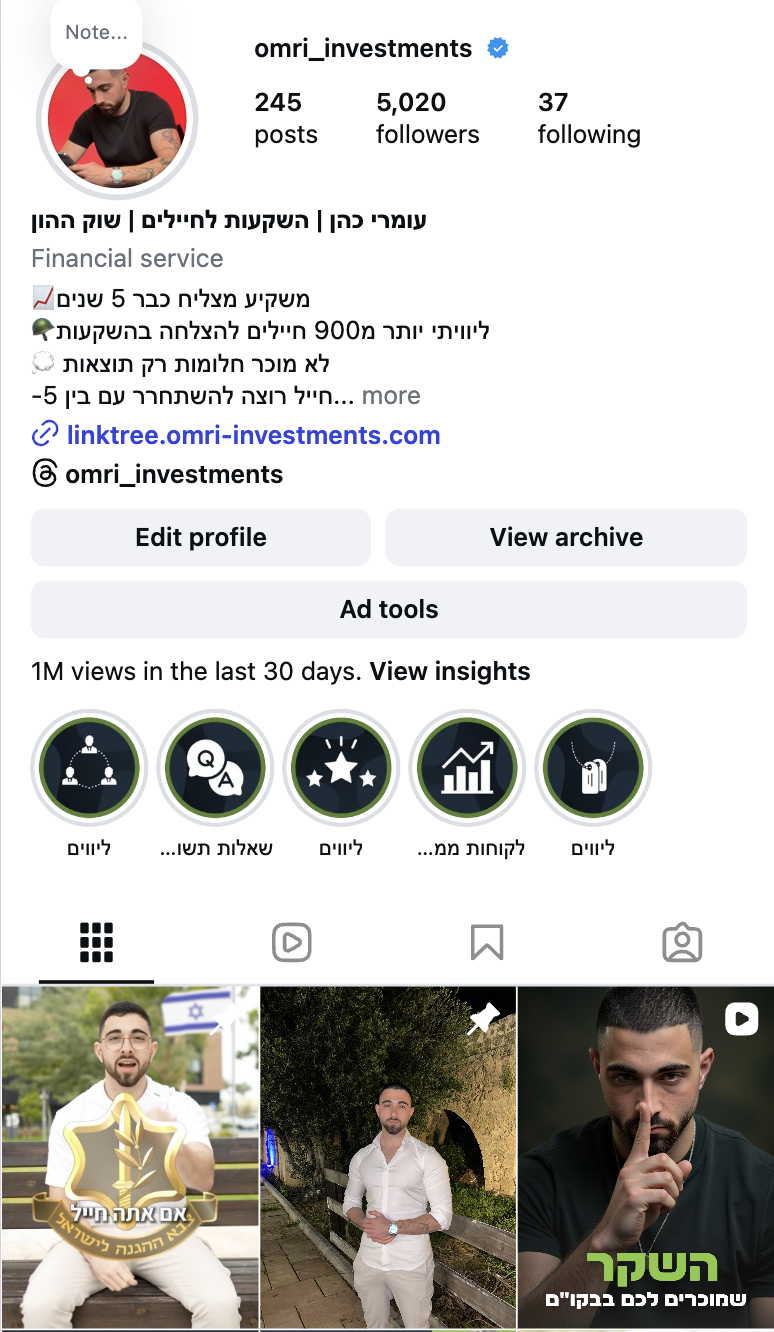
Task: Open View archive
Action: point(566,537)
